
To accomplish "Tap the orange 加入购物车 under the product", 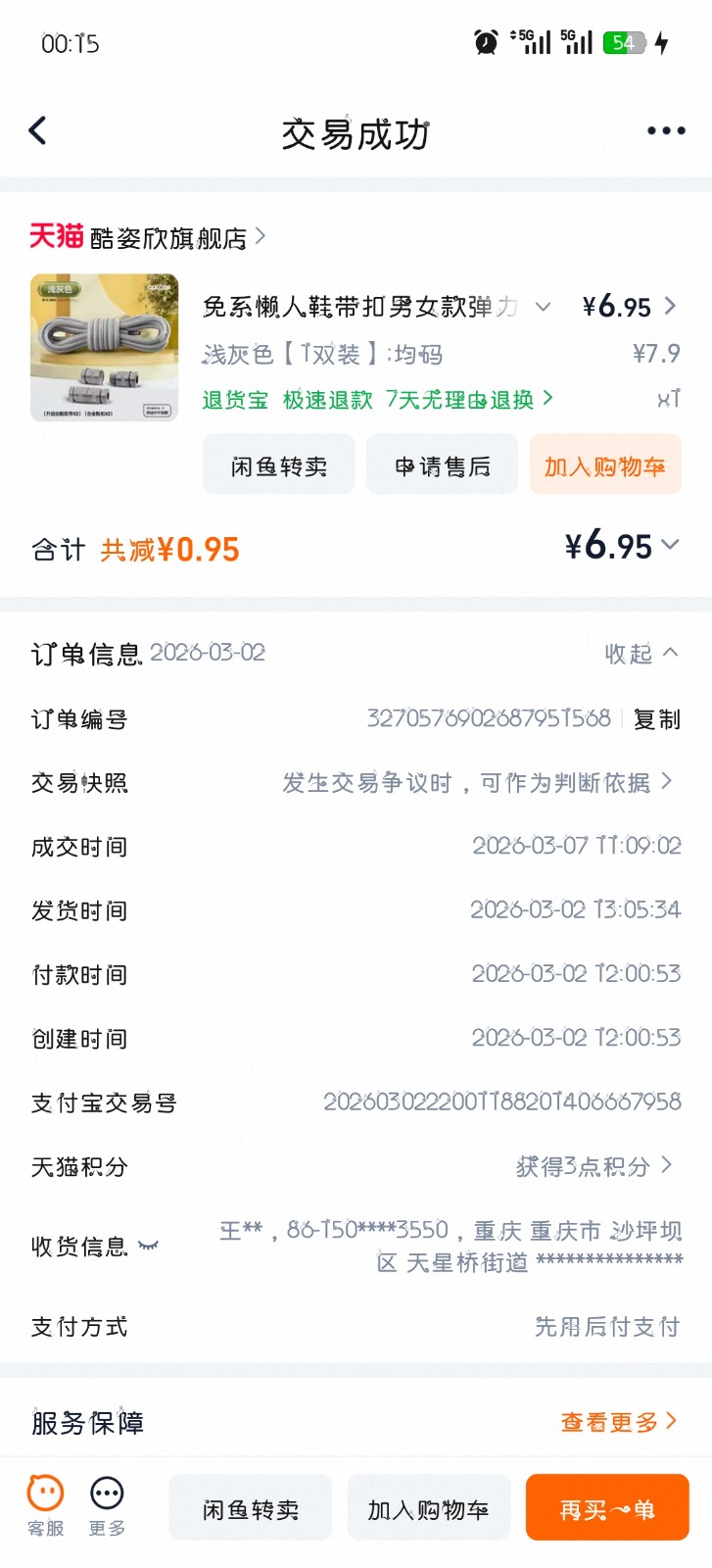I will coord(604,466).
